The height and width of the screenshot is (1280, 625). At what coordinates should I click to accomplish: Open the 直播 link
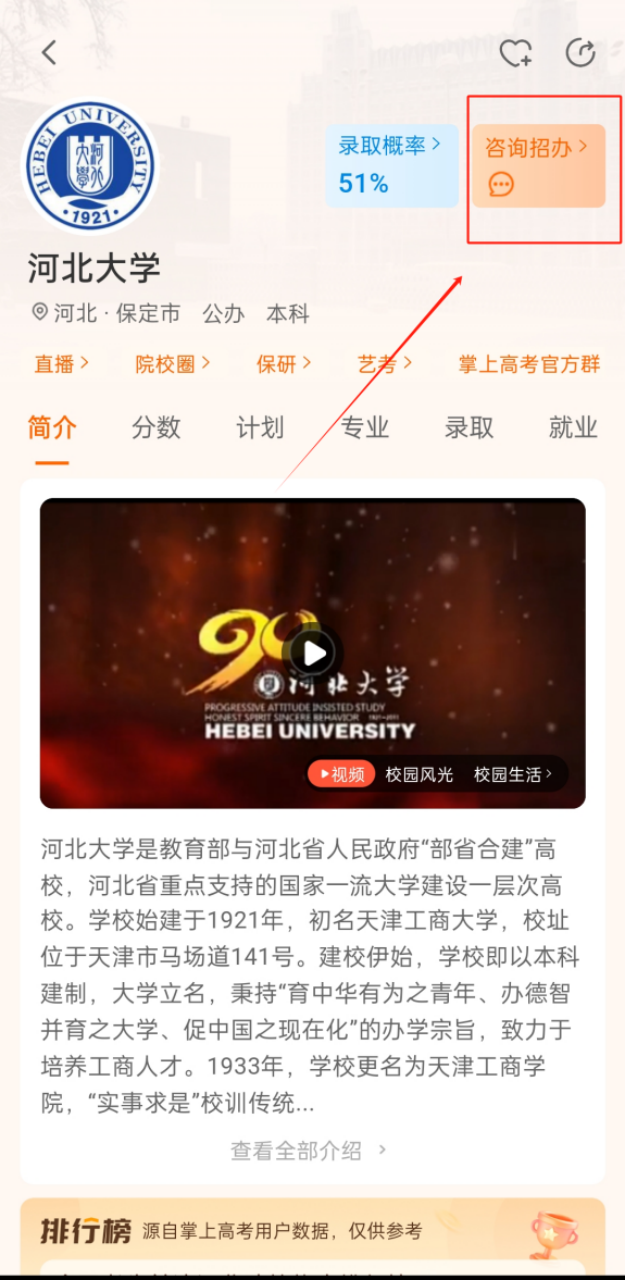62,364
